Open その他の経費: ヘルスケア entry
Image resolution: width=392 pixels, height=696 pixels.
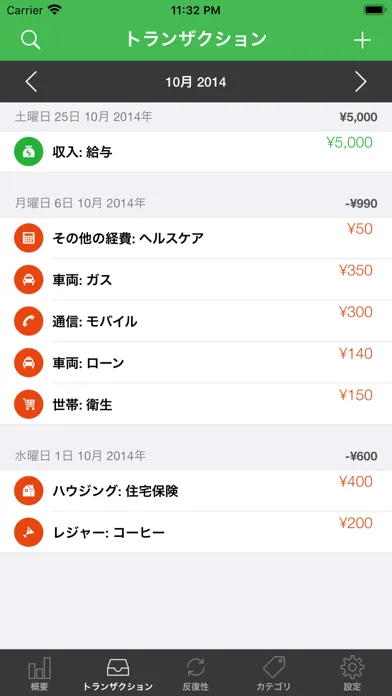pyautogui.click(x=196, y=238)
